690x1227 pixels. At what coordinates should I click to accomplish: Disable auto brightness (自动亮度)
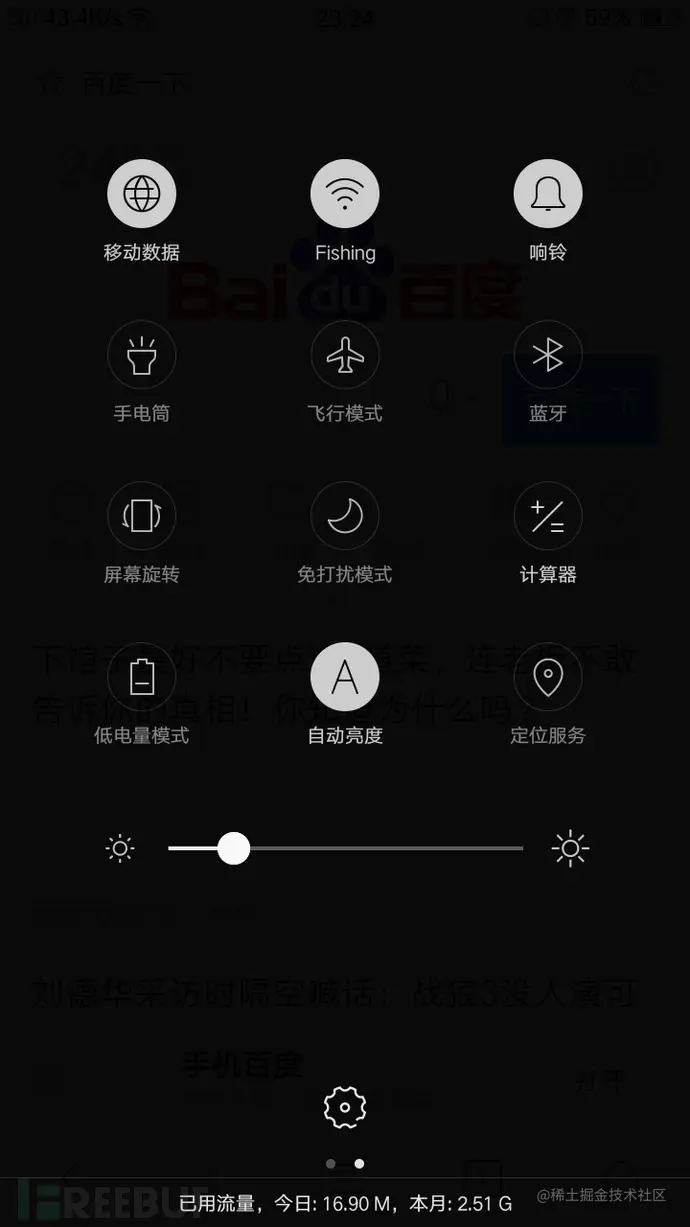(x=345, y=677)
